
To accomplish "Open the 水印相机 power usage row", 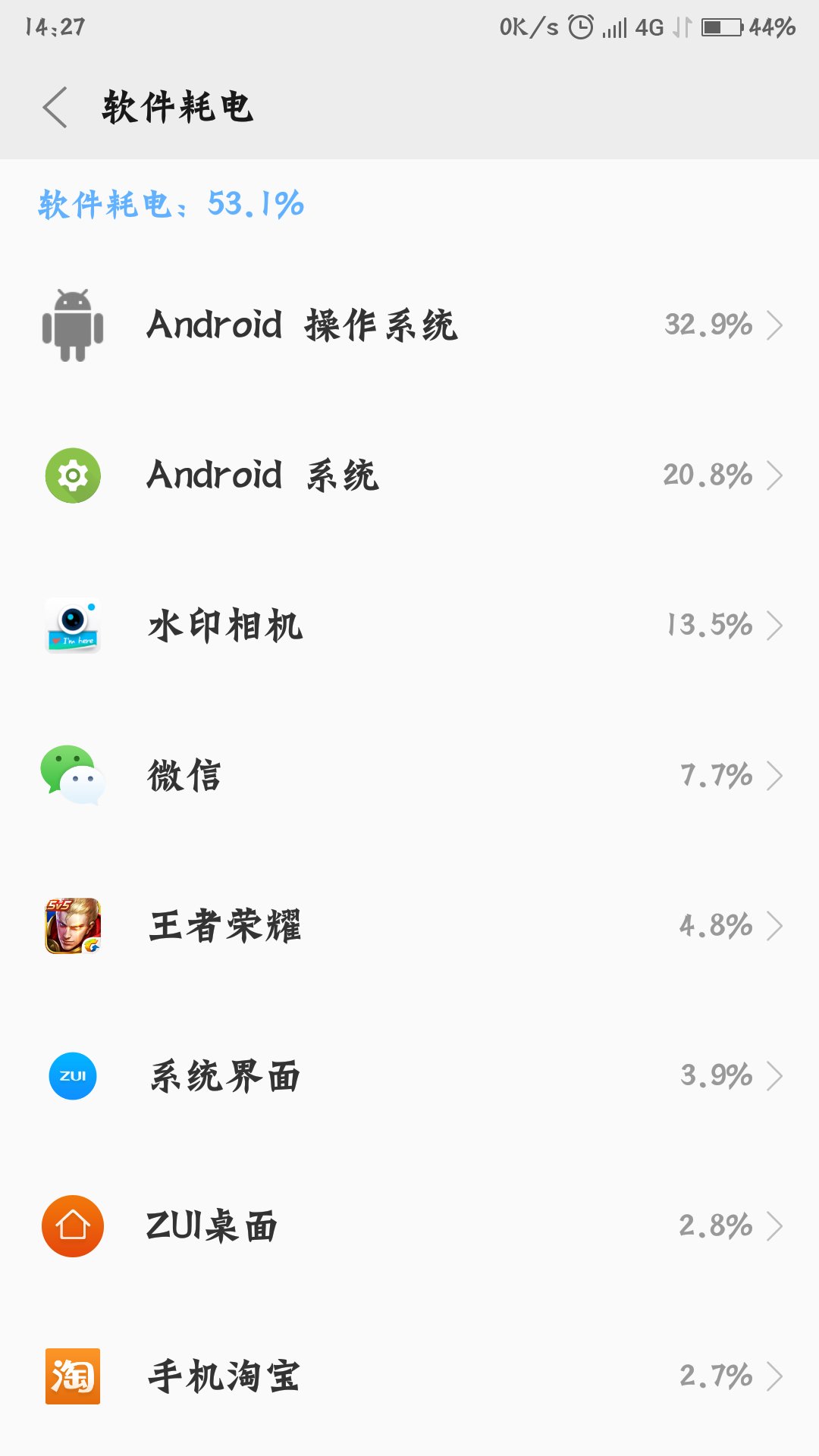I will click(409, 626).
